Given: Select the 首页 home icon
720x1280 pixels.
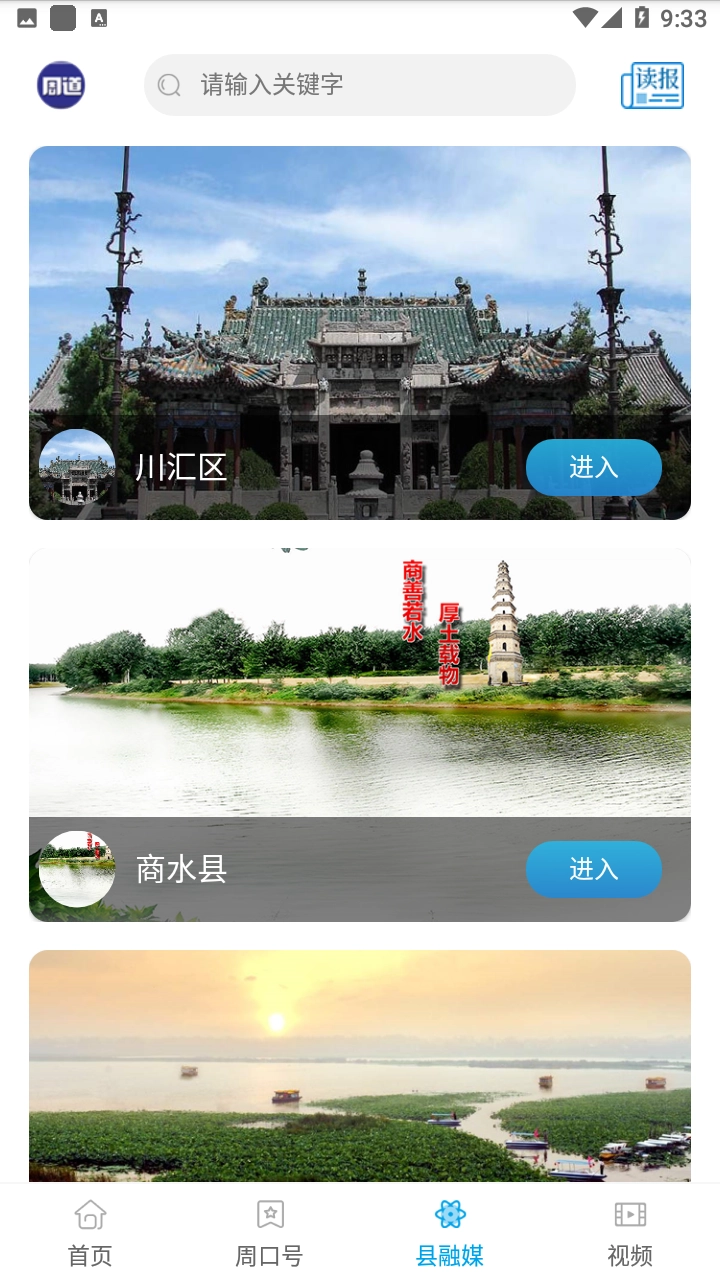Looking at the screenshot, I should point(90,1215).
